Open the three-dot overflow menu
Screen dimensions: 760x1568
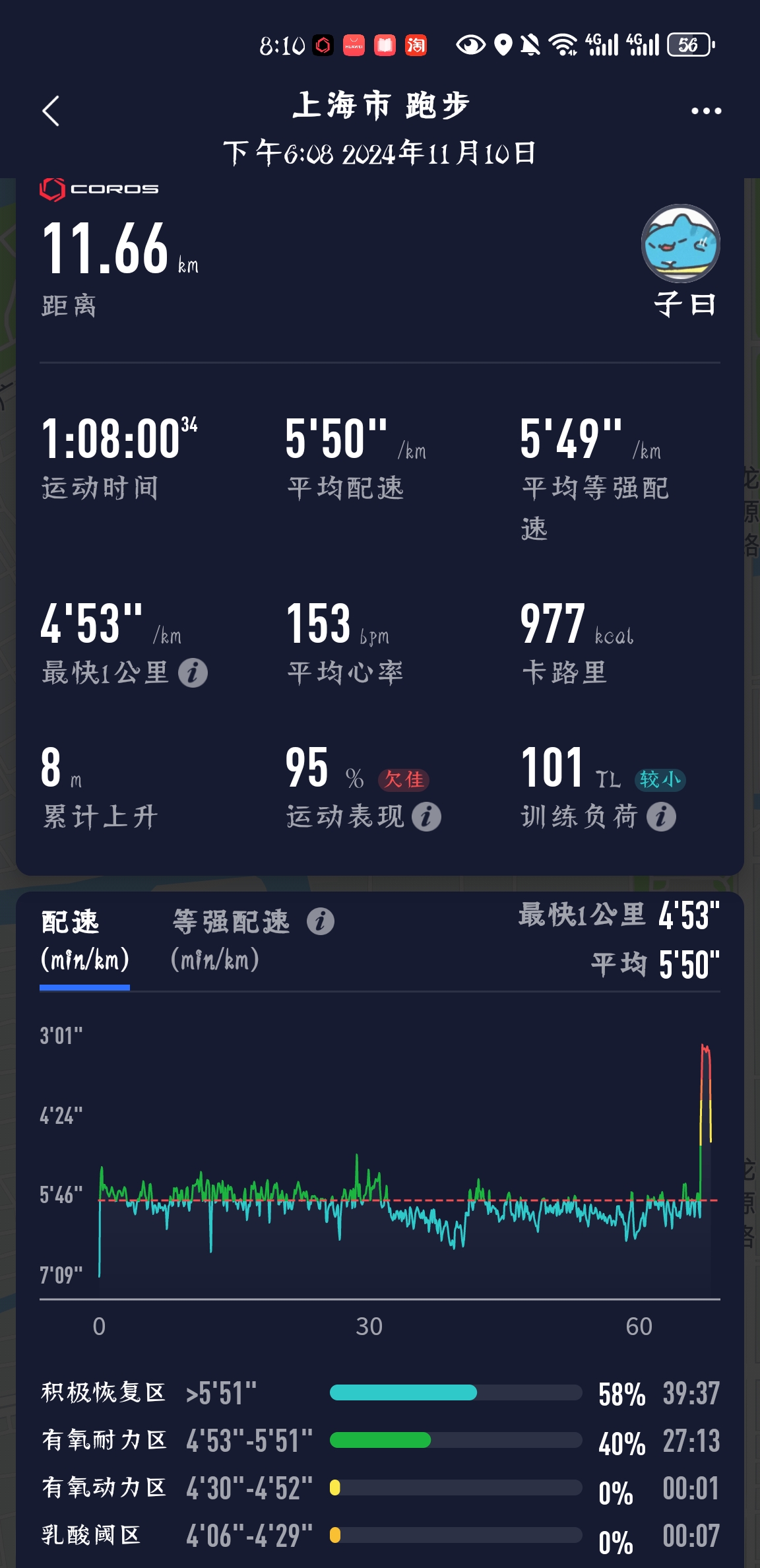click(706, 111)
